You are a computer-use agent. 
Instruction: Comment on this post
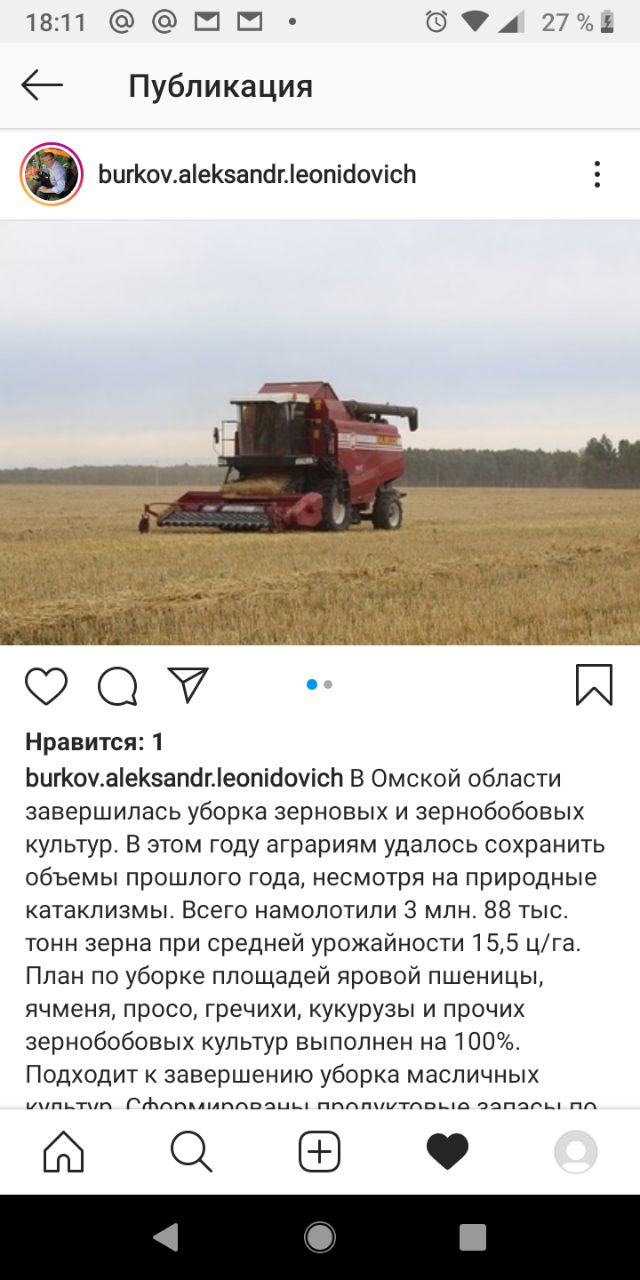(117, 686)
